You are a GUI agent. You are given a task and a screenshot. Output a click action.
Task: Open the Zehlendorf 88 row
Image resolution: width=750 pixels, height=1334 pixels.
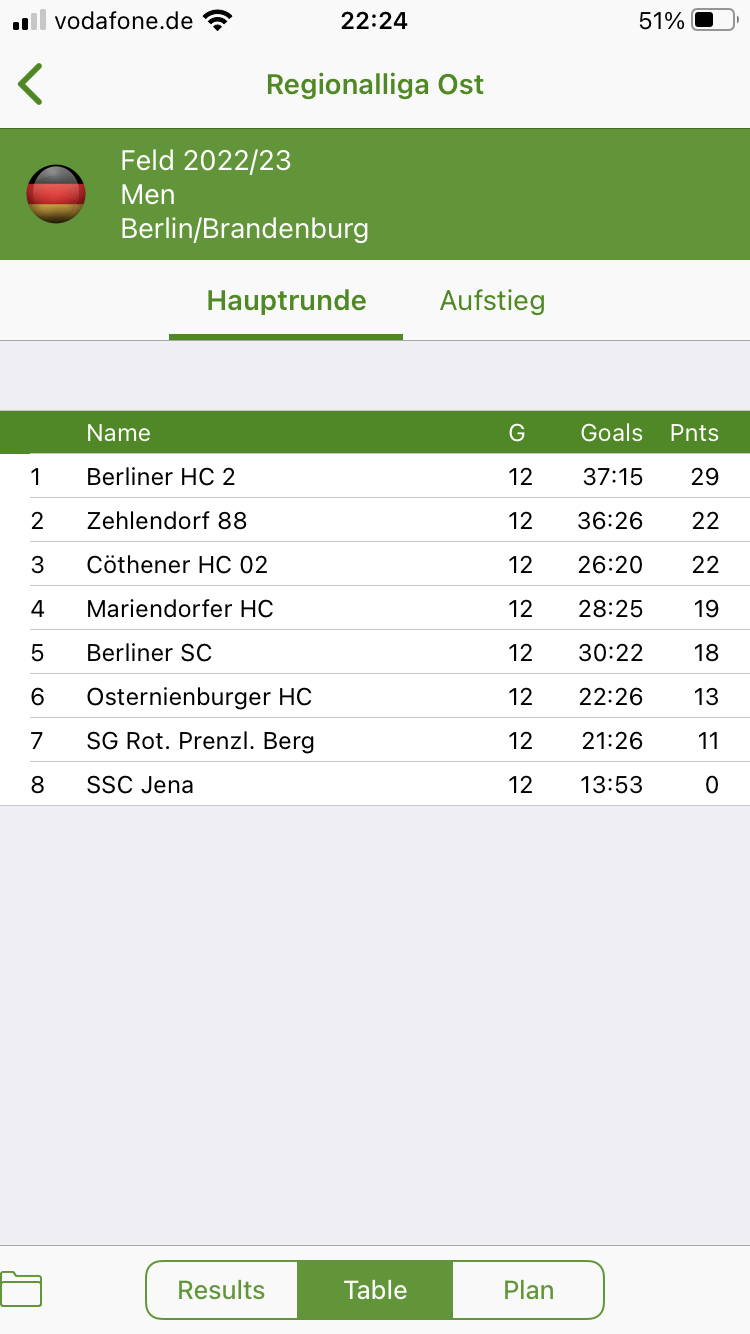[x=375, y=521]
